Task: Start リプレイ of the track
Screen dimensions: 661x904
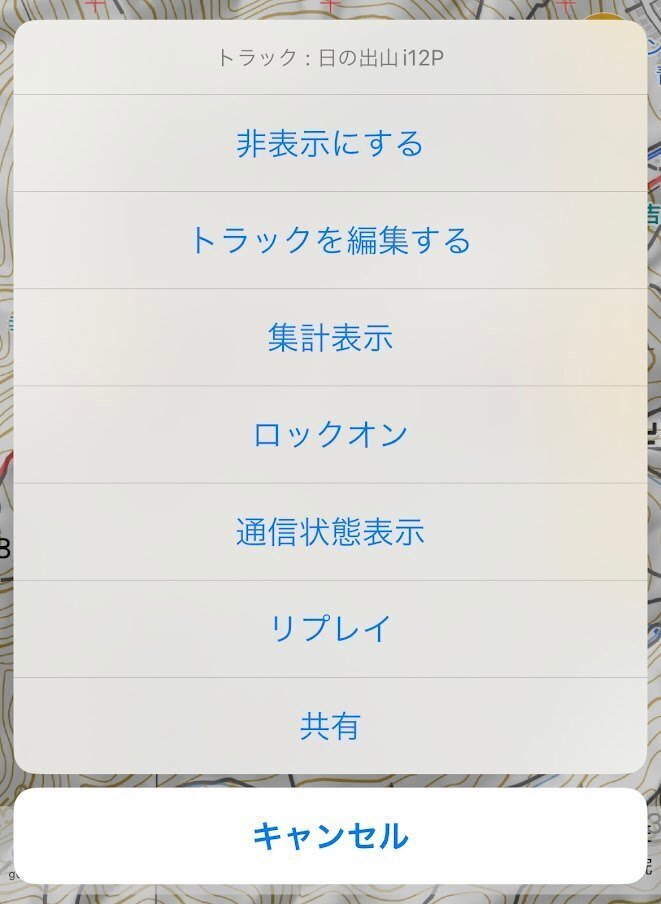Action: pyautogui.click(x=330, y=629)
